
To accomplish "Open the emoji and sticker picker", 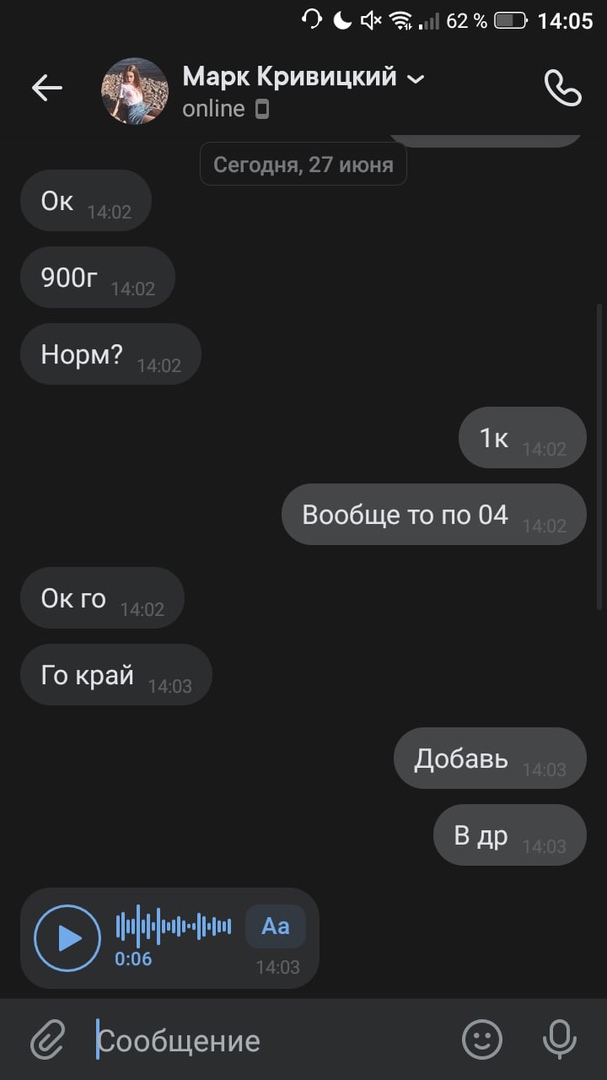I will point(482,1040).
